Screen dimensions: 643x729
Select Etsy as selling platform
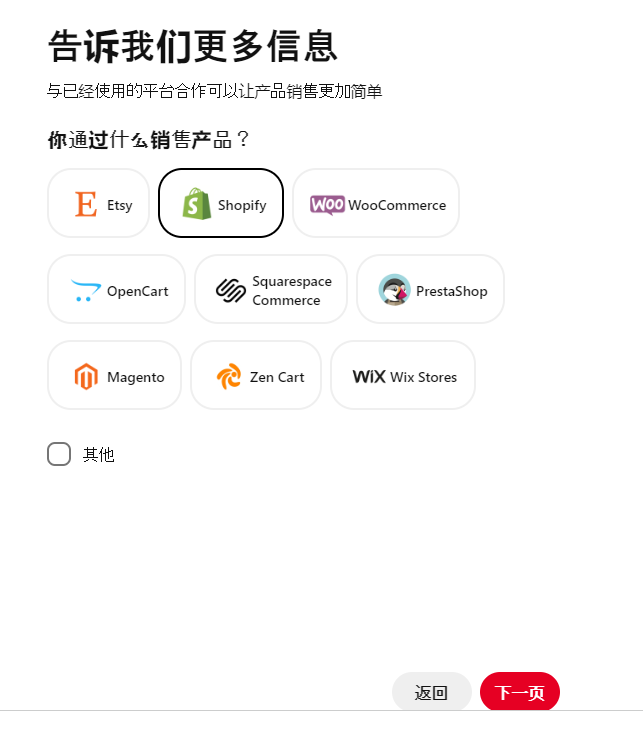coord(99,204)
